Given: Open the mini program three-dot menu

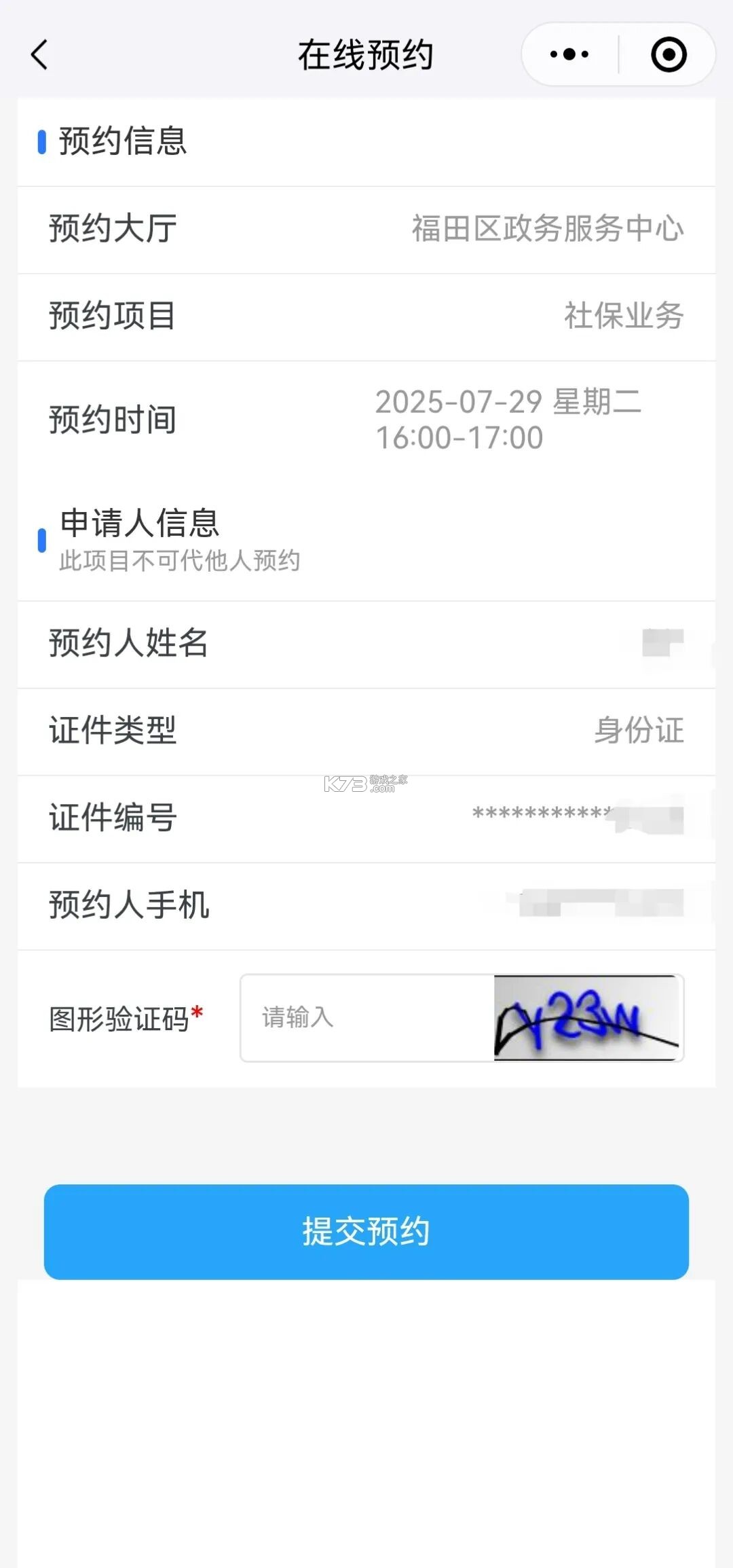Looking at the screenshot, I should pos(567,54).
